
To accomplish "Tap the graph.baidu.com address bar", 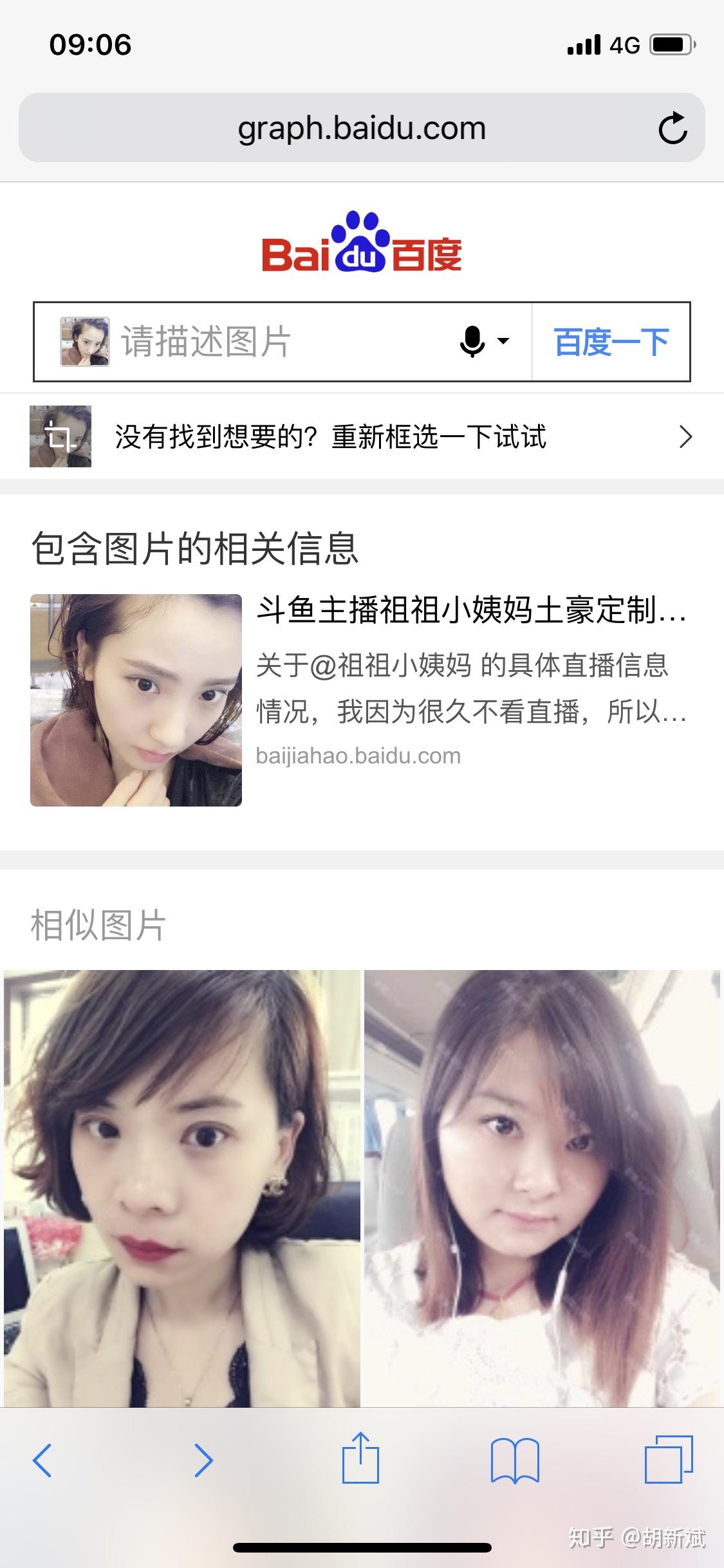I will [x=361, y=128].
